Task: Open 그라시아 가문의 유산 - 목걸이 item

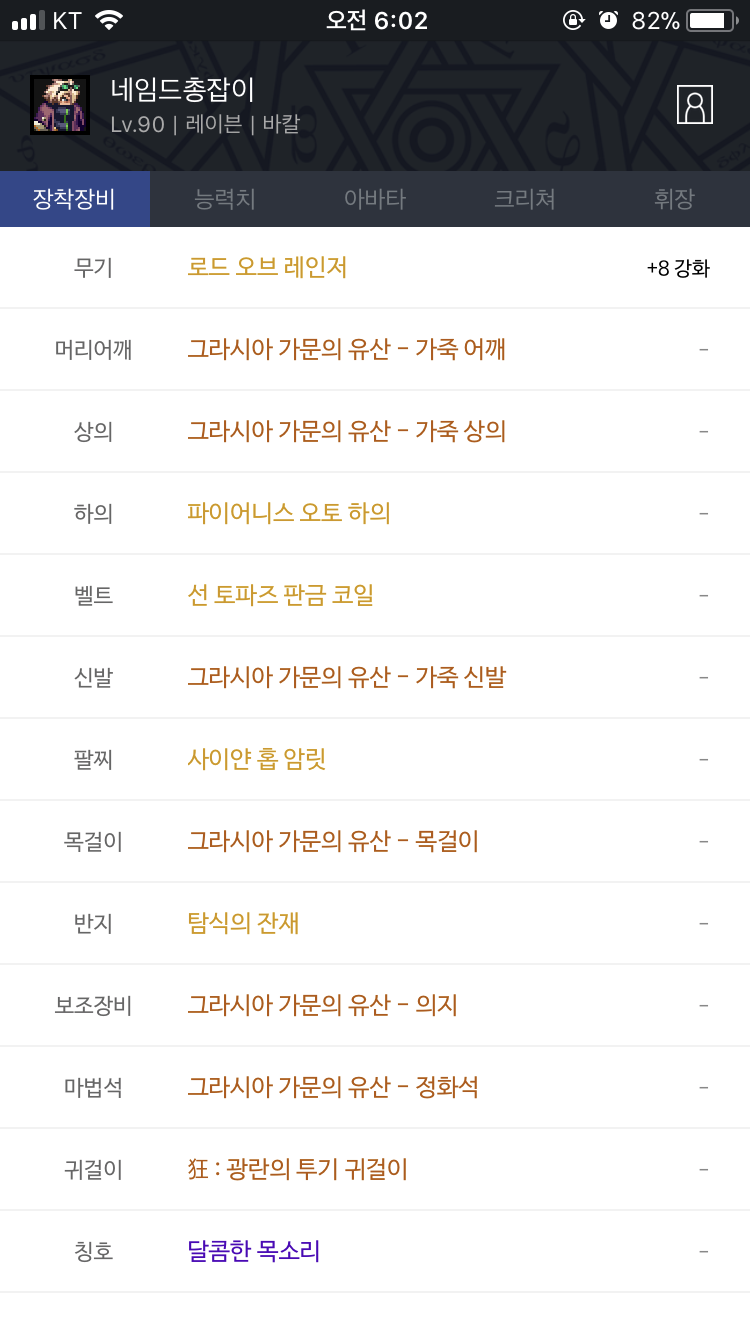Action: point(333,842)
